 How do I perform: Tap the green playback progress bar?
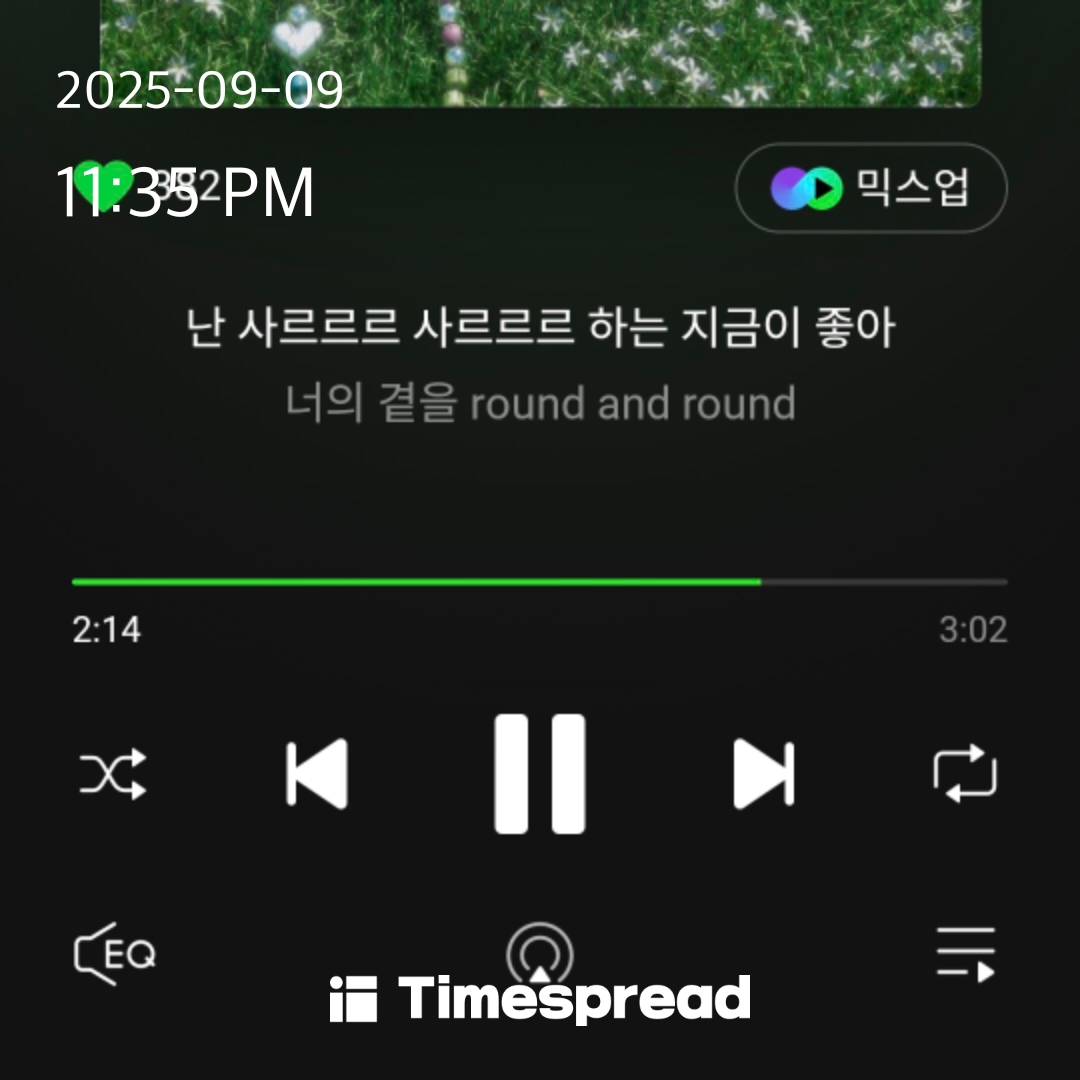[x=416, y=581]
